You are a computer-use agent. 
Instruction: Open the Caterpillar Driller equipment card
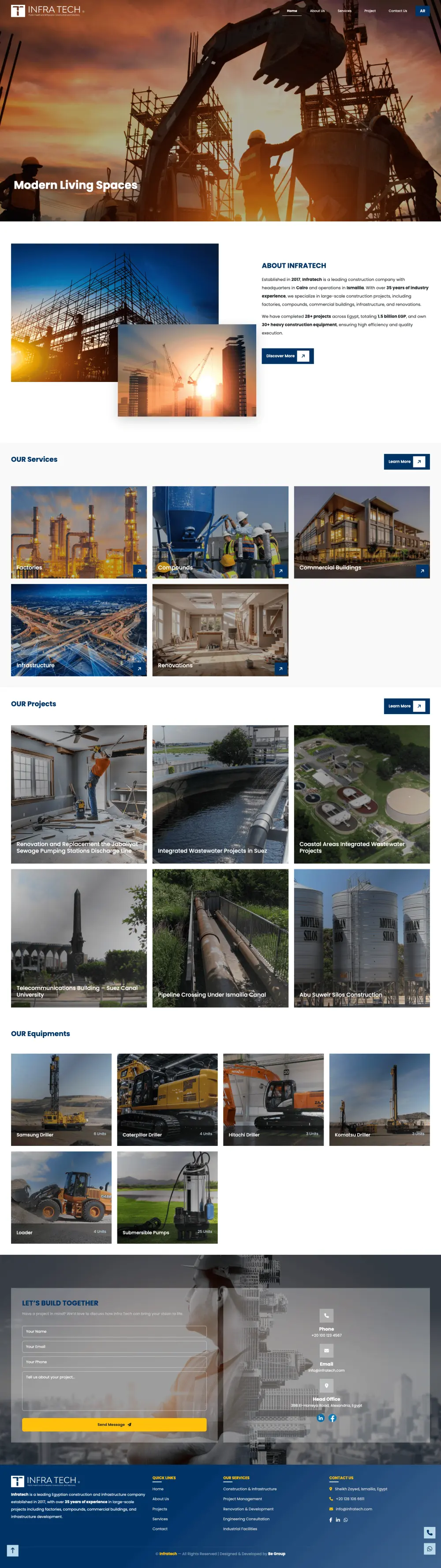click(x=167, y=1099)
